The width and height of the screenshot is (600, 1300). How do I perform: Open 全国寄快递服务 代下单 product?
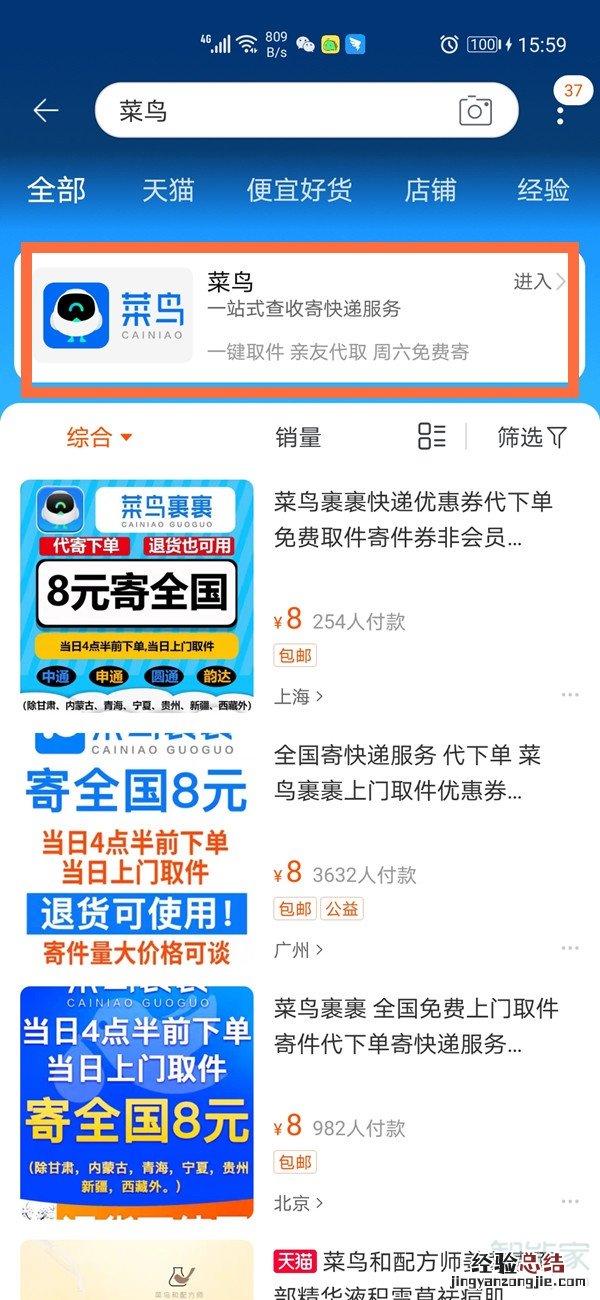pyautogui.click(x=408, y=773)
